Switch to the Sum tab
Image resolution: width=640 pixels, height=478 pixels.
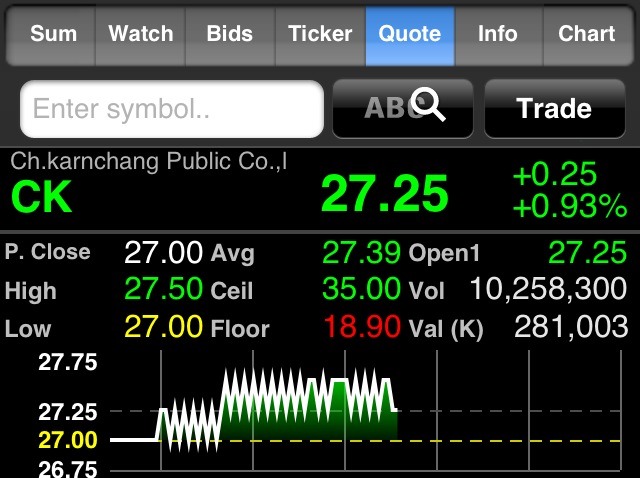51,35
